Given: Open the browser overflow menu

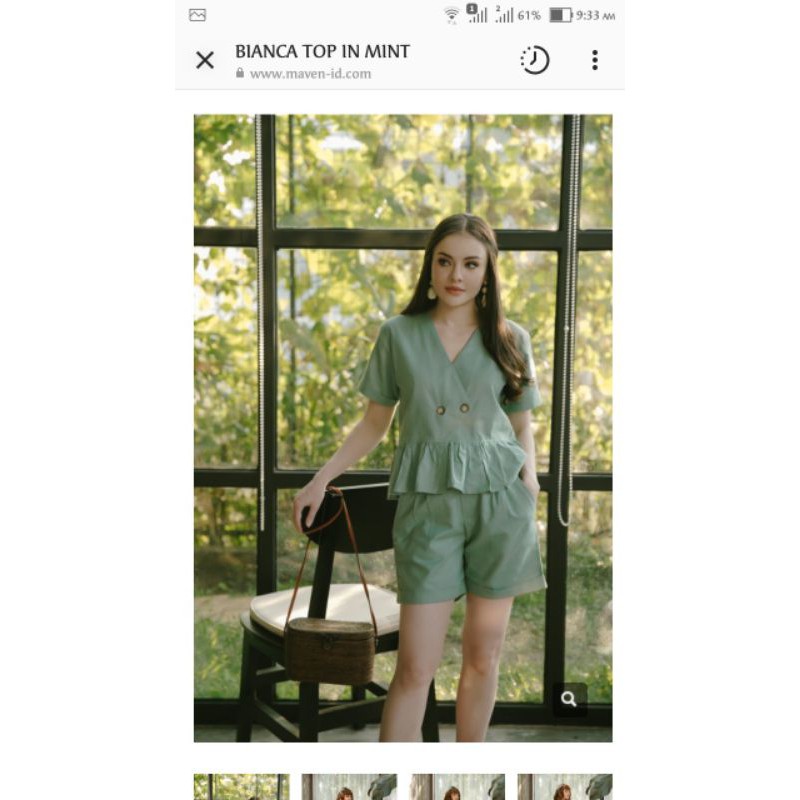Looking at the screenshot, I should [x=594, y=60].
